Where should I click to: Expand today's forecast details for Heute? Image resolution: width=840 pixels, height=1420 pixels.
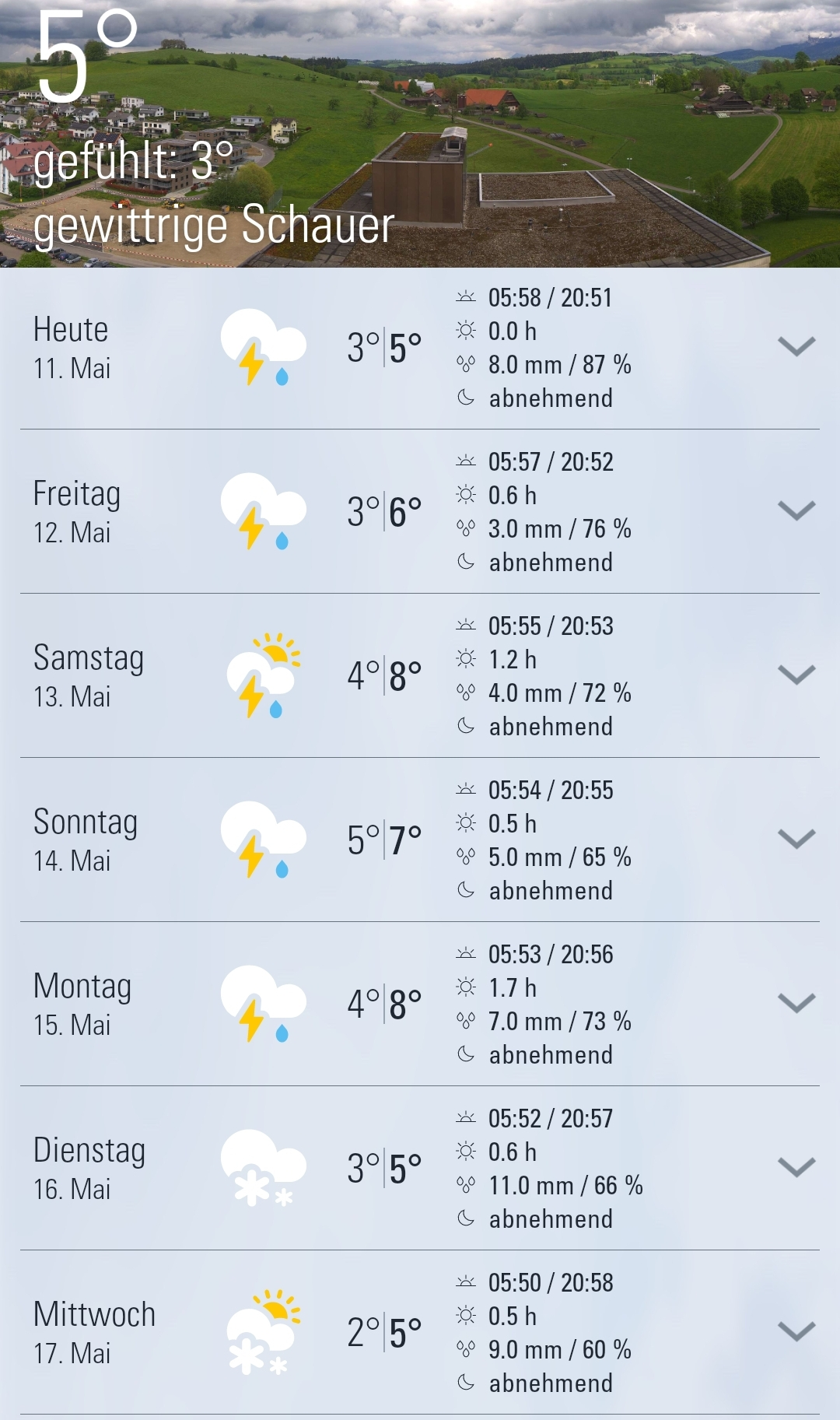click(796, 346)
